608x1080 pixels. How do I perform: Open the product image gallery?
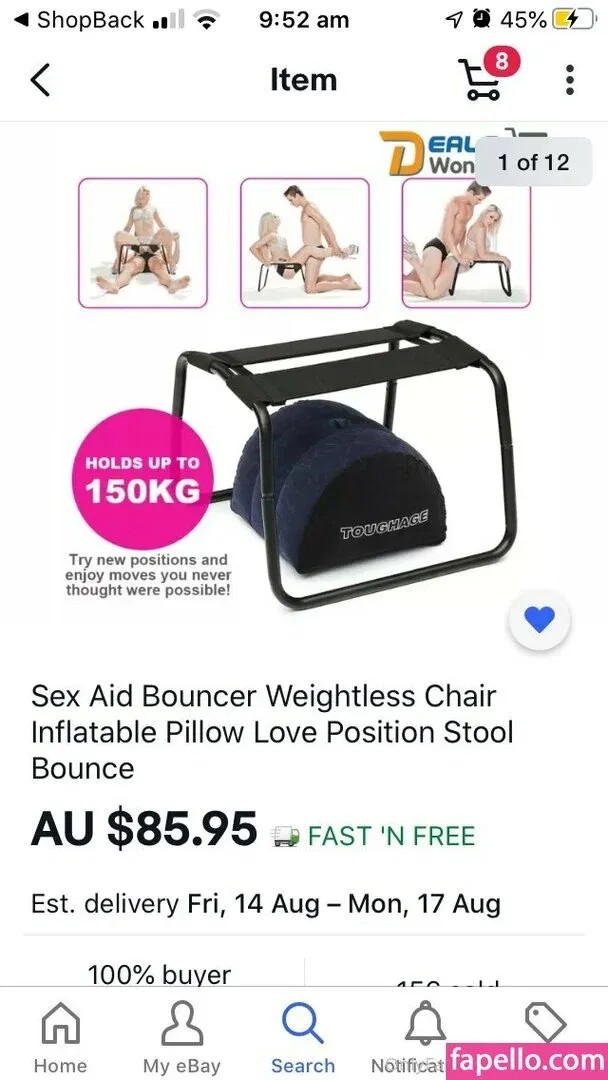click(x=304, y=400)
